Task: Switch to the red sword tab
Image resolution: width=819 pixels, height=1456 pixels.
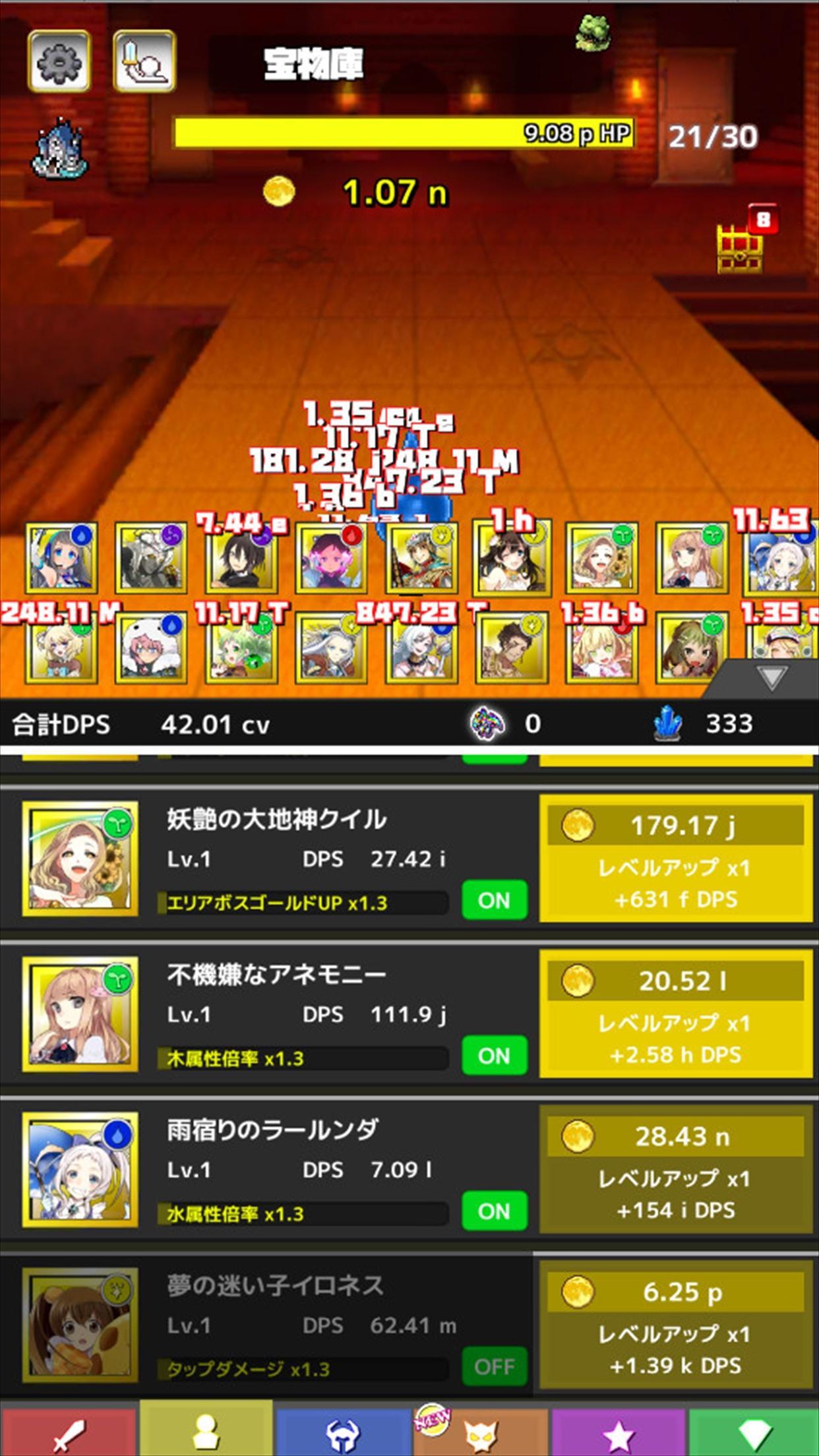Action: pyautogui.click(x=69, y=1432)
